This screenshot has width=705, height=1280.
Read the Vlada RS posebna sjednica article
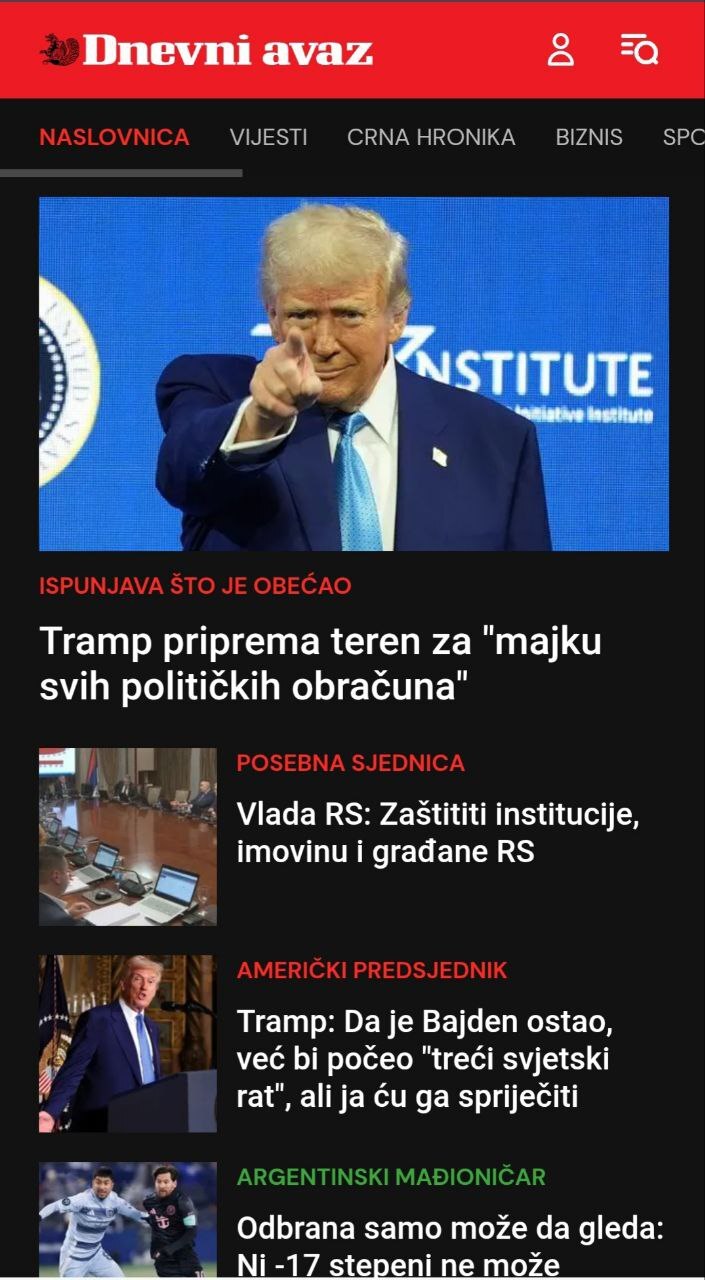click(x=437, y=833)
